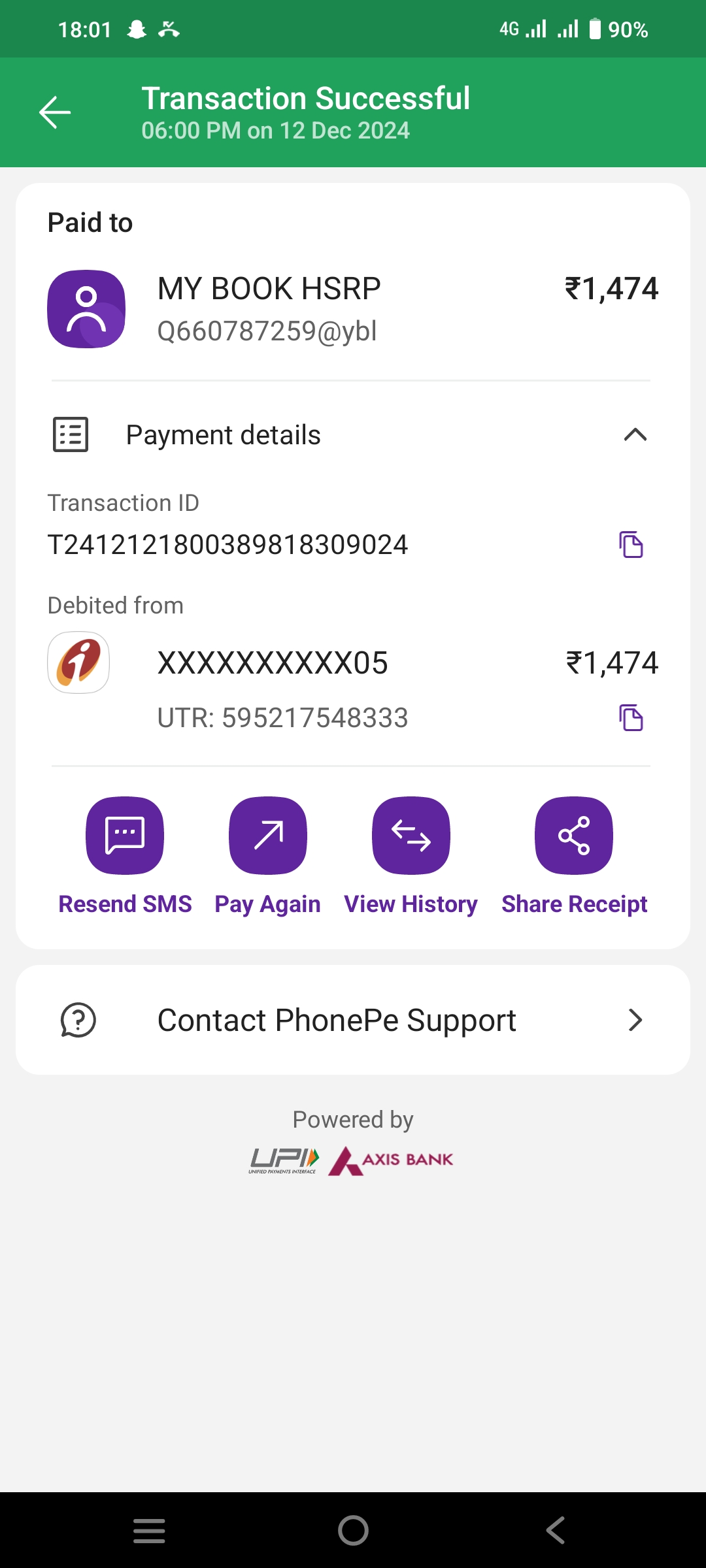Open system recent apps

click(x=149, y=1530)
